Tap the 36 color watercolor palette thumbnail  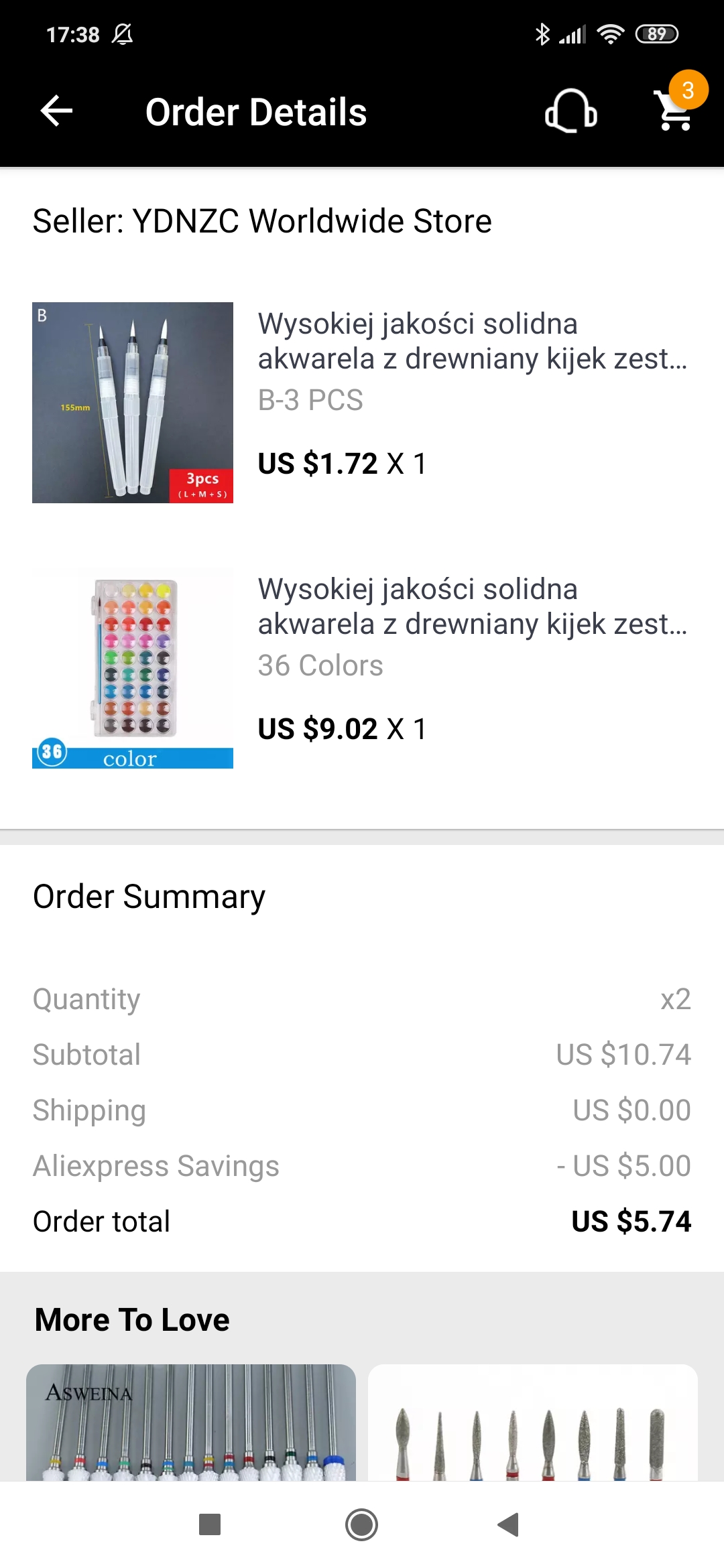click(x=132, y=667)
